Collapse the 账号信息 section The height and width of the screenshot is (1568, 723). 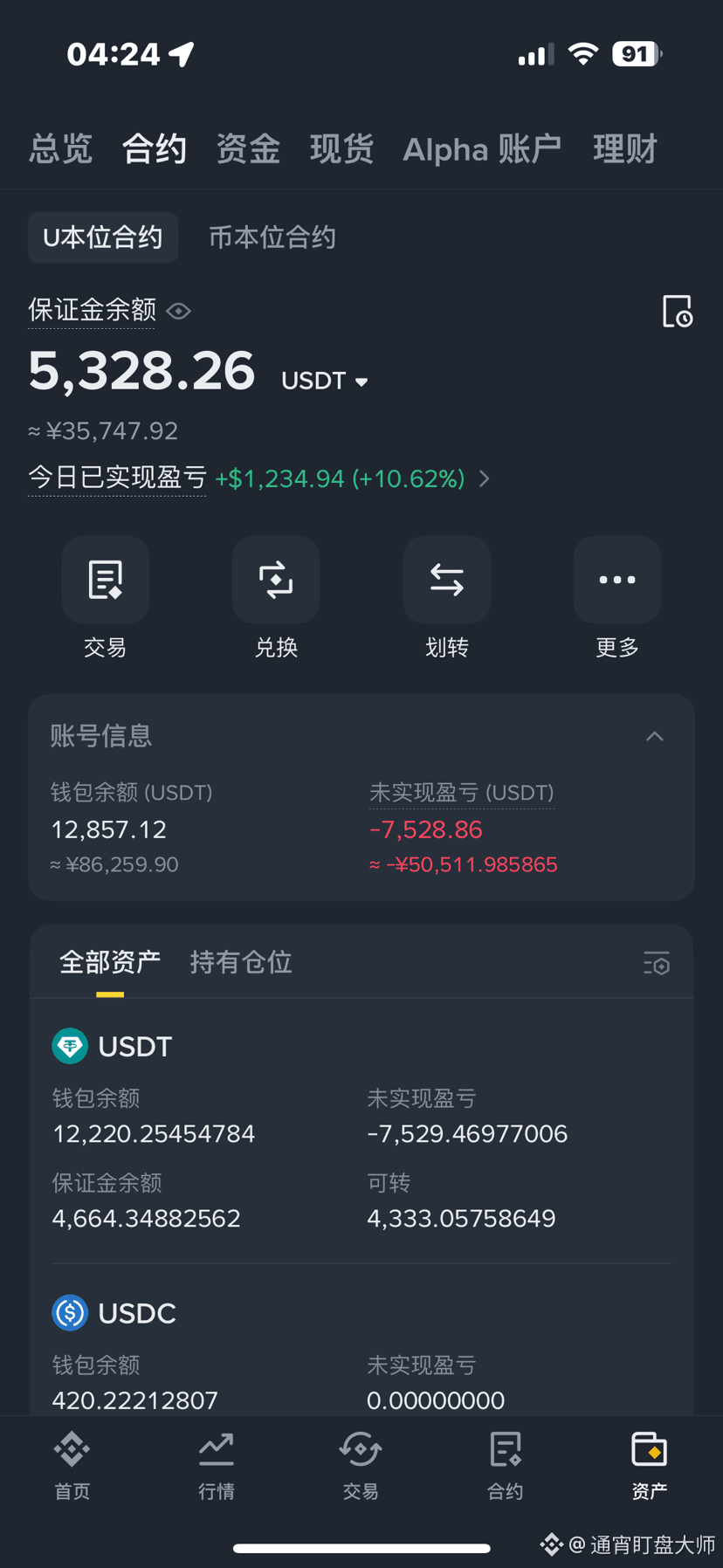point(655,737)
